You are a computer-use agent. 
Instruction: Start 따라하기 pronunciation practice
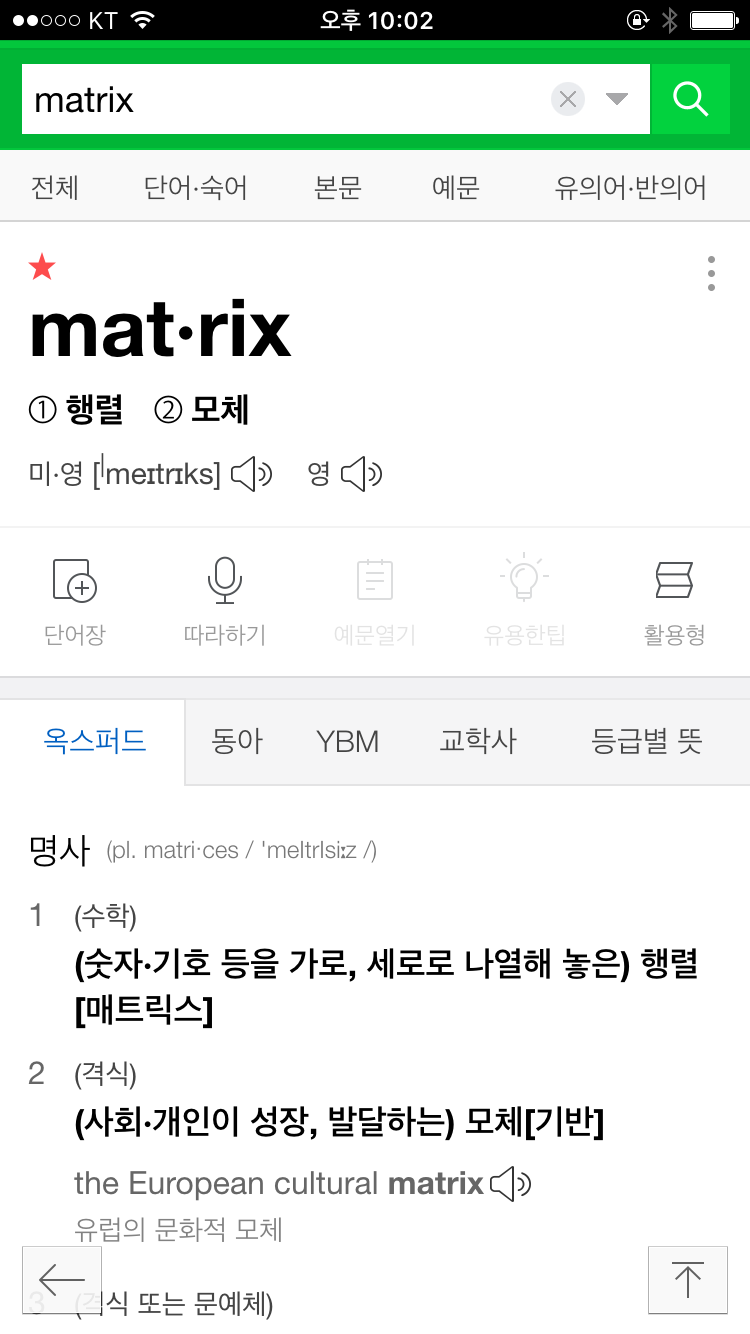coord(225,601)
